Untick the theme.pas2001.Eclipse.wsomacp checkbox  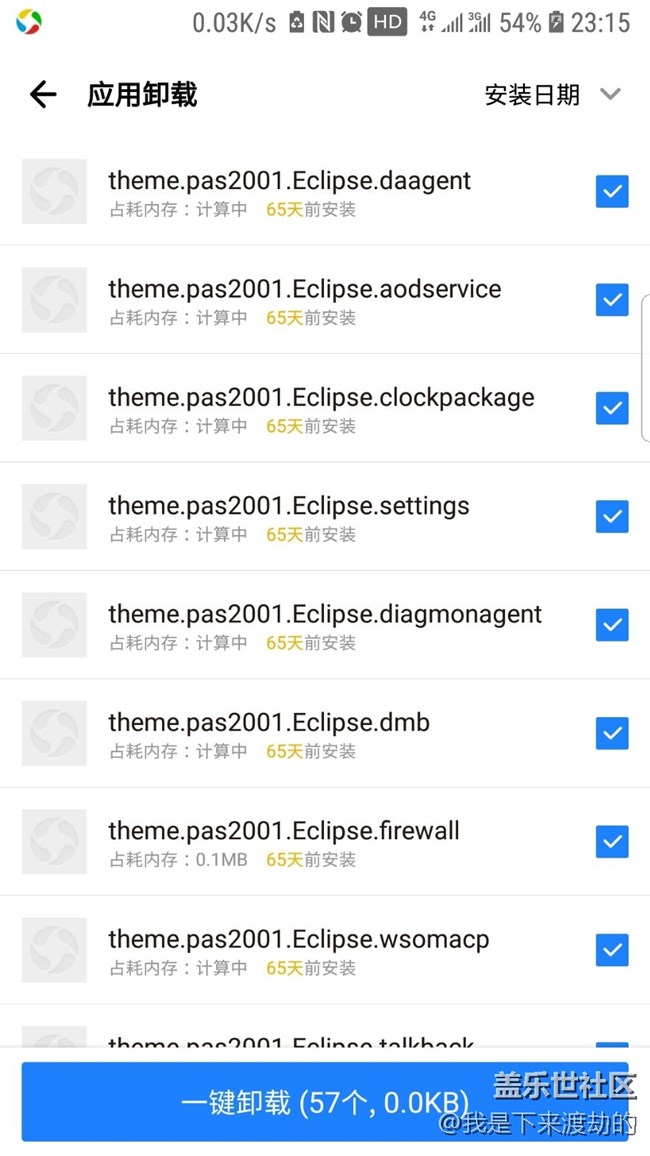coord(611,950)
